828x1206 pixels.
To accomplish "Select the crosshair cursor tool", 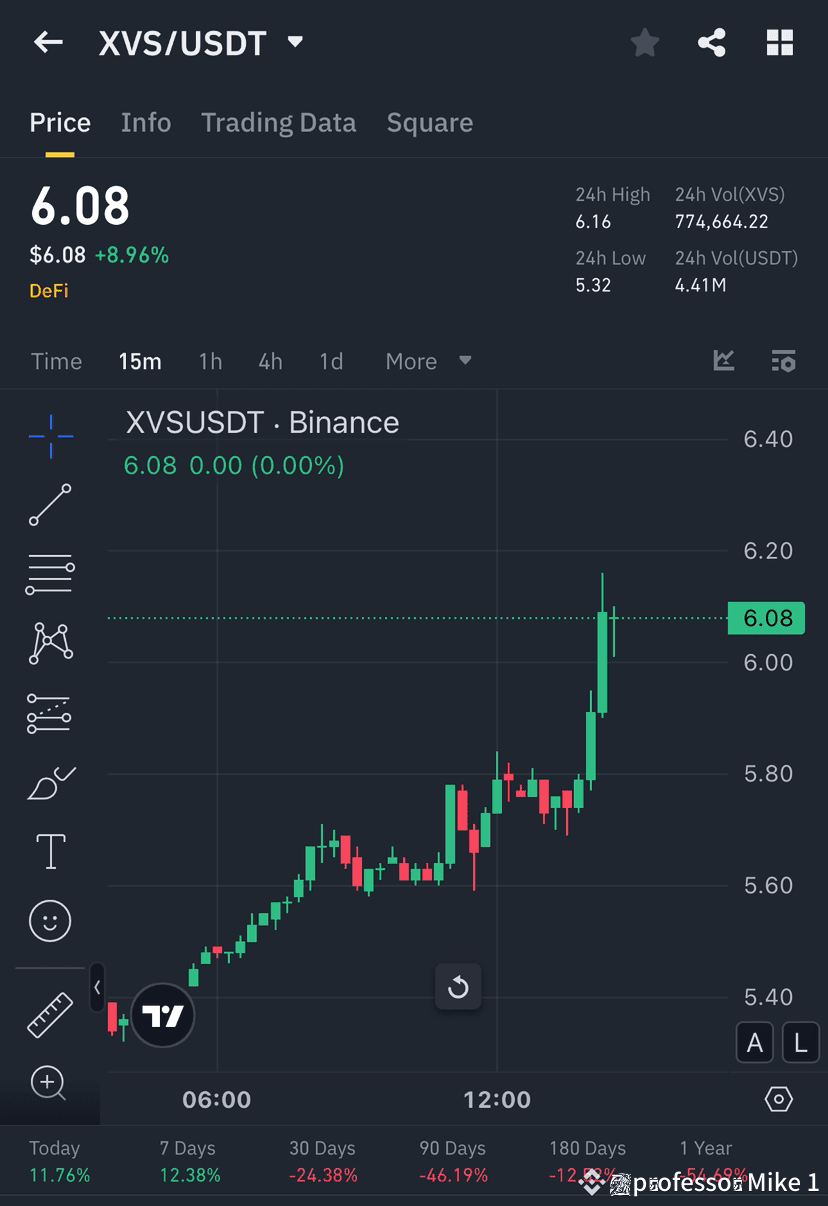I will point(50,435).
